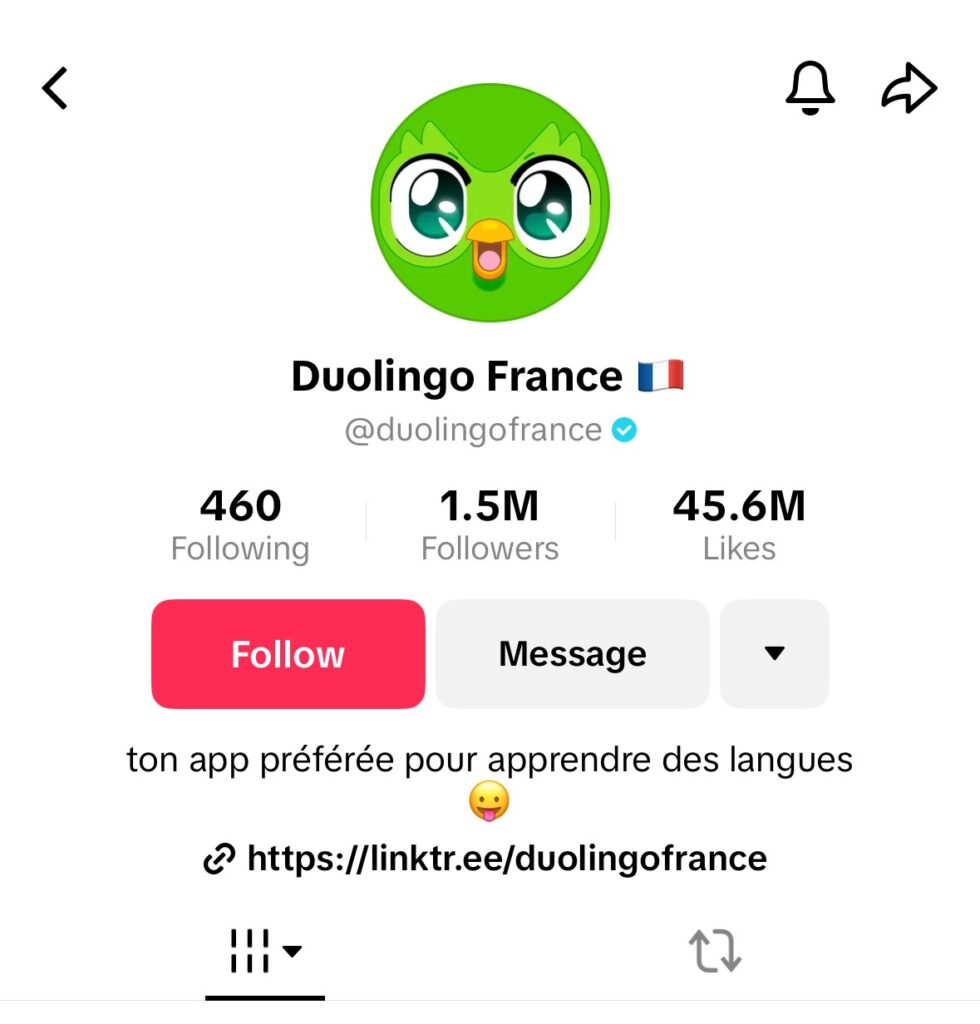This screenshot has height=1024, width=980.
Task: Click the verified badge next to the username
Action: pos(624,430)
